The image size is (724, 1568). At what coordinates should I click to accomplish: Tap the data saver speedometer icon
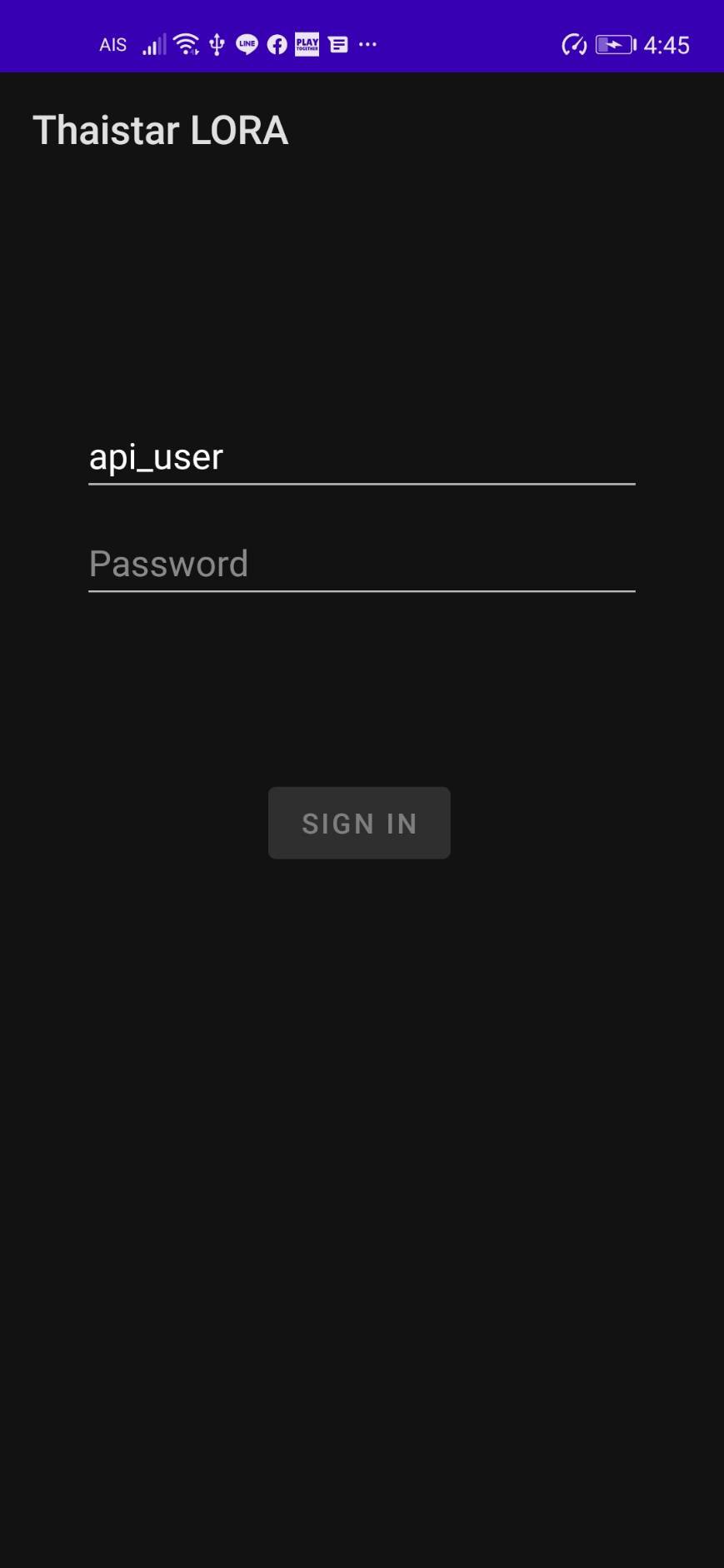tap(574, 44)
